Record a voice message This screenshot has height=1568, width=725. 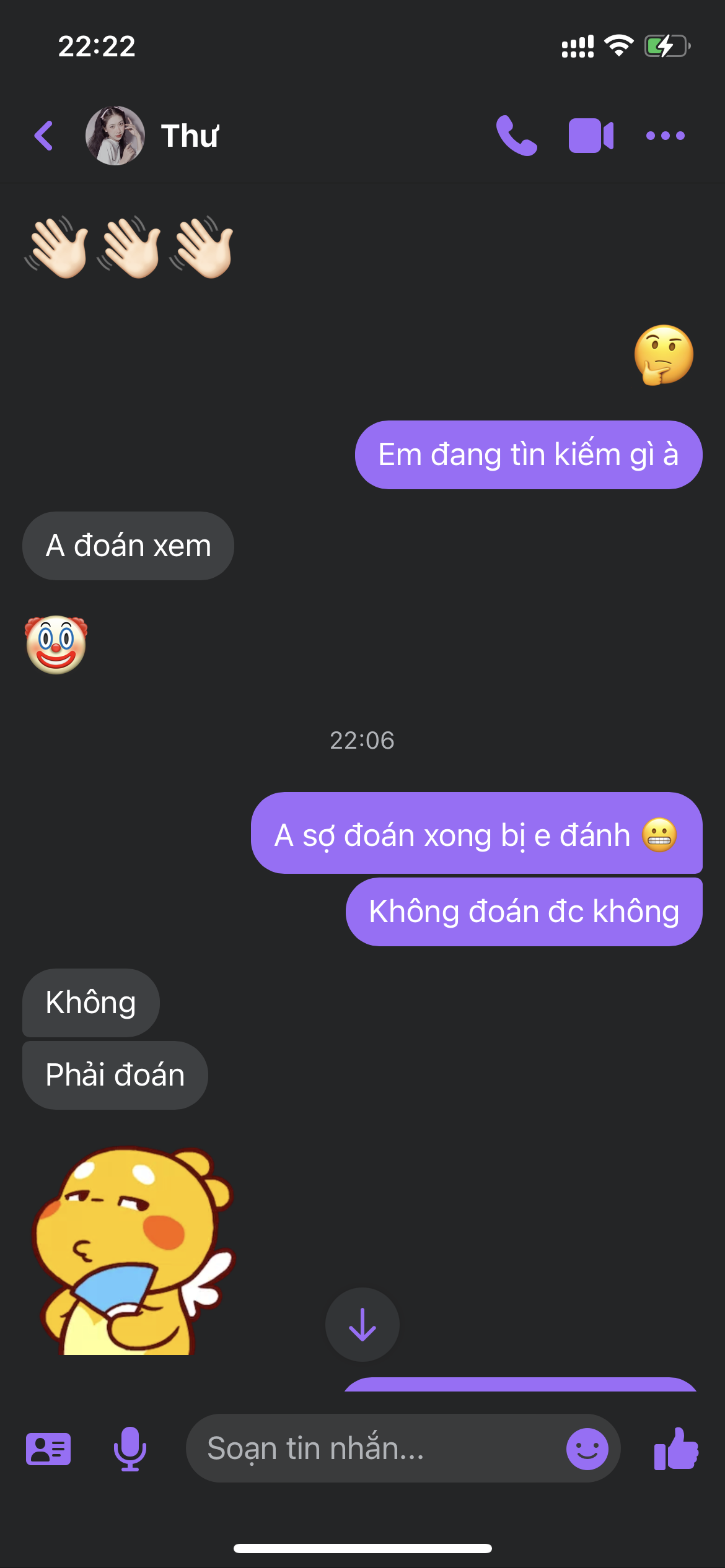130,1448
